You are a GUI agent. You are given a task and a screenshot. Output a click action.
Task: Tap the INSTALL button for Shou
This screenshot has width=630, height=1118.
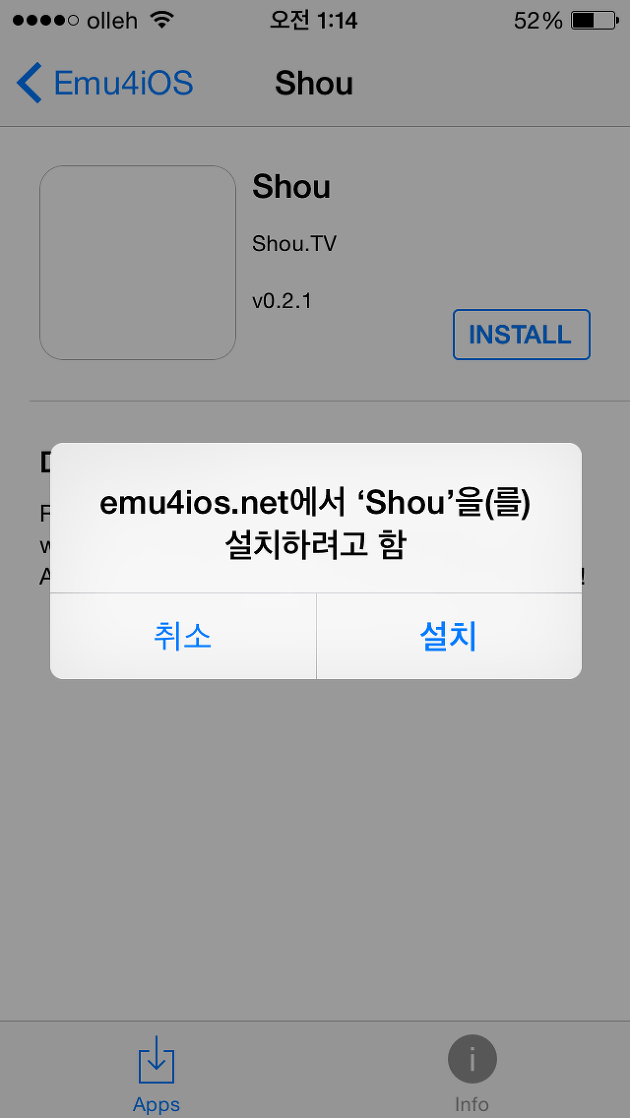point(521,334)
